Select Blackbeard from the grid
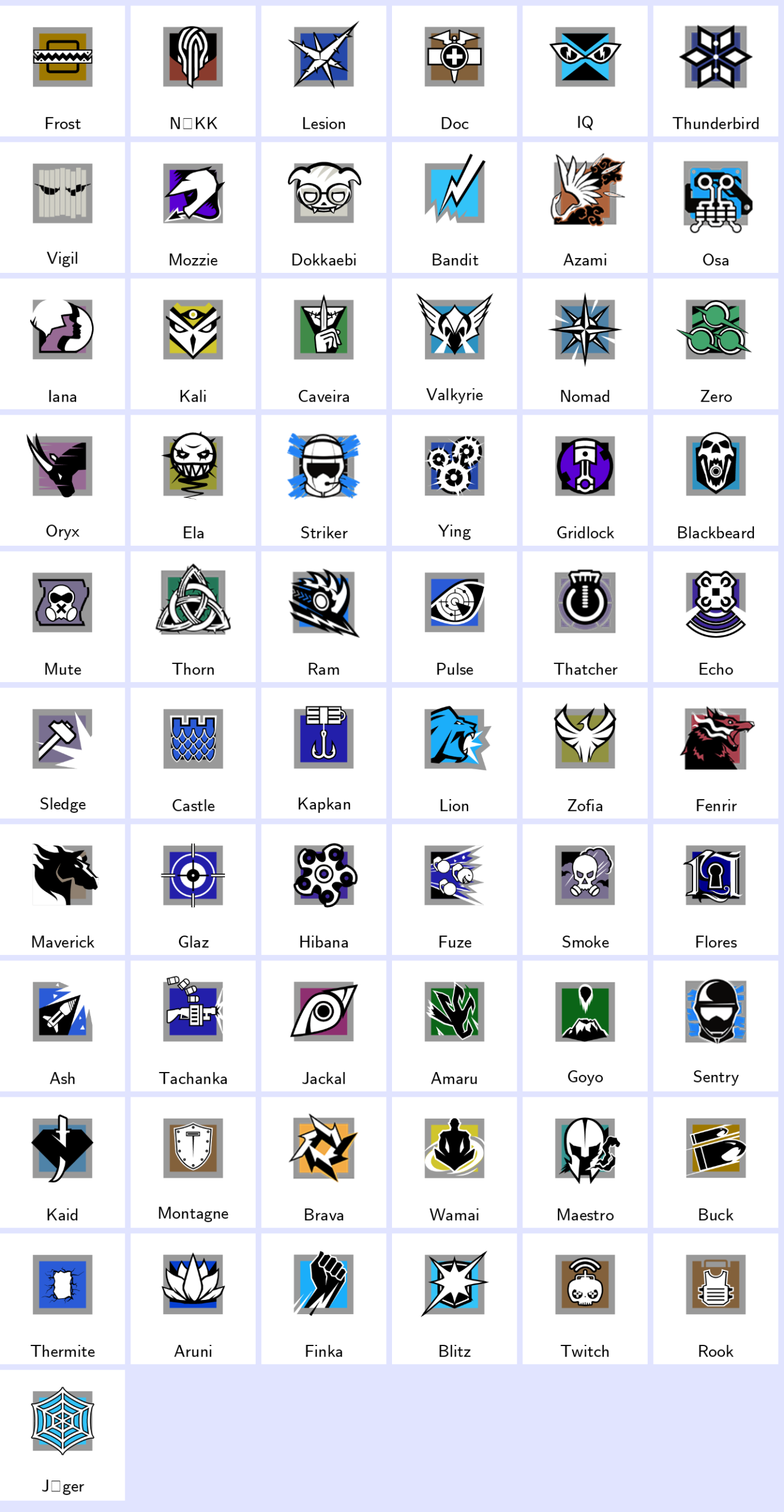This screenshot has width=784, height=1512. pyautogui.click(x=716, y=481)
